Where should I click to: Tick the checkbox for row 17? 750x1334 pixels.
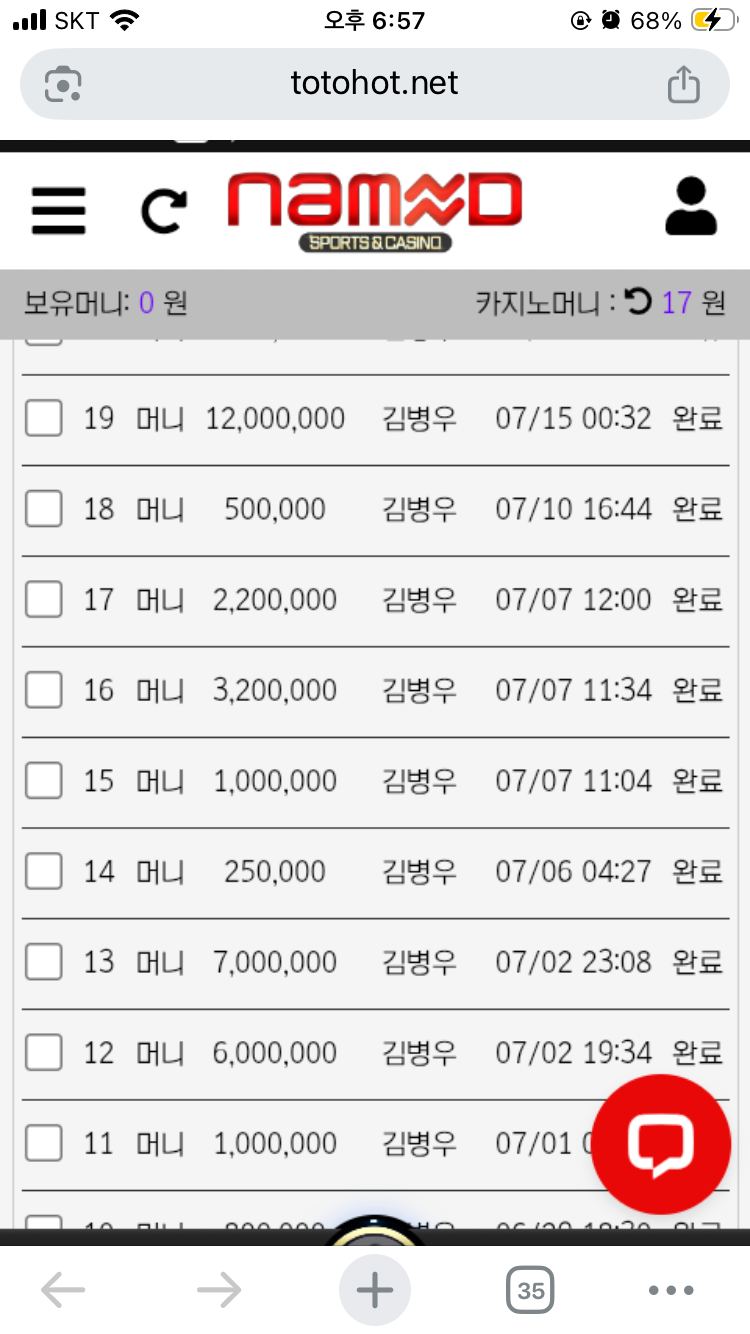click(x=44, y=600)
